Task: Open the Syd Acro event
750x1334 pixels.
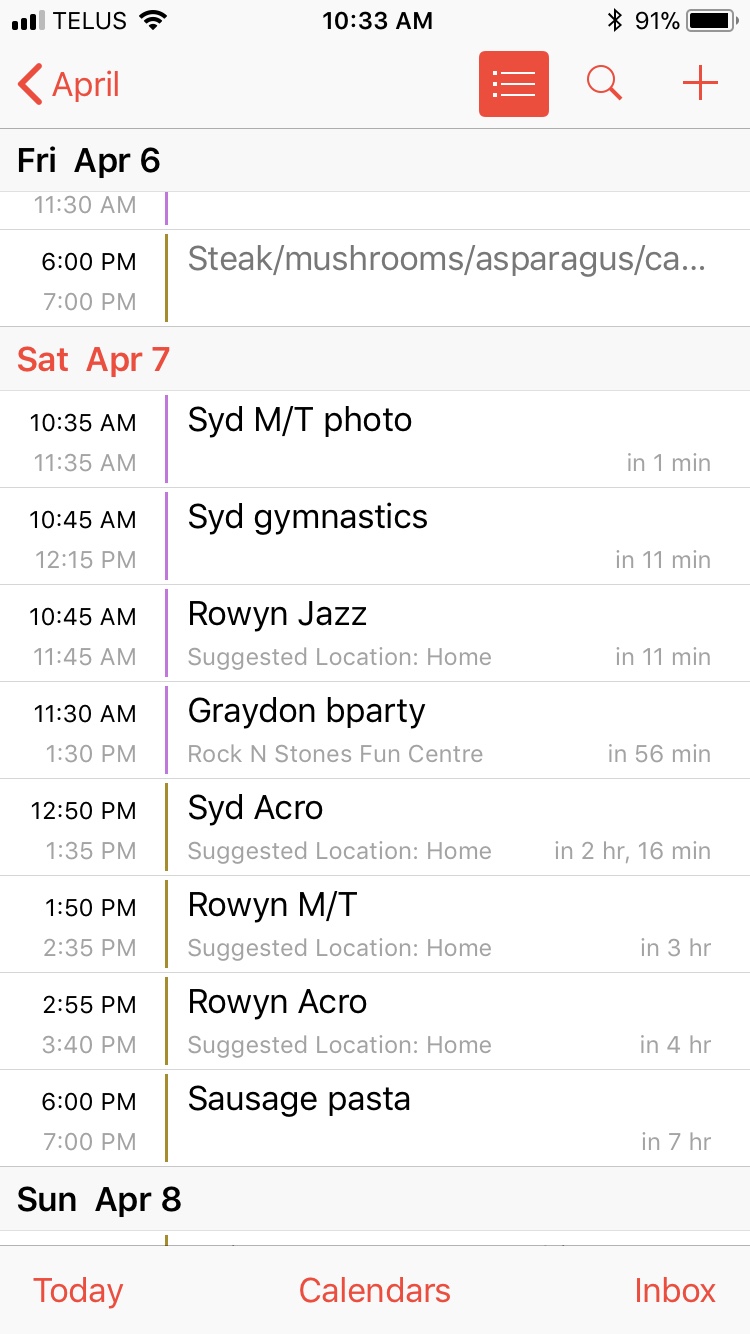Action: (256, 809)
